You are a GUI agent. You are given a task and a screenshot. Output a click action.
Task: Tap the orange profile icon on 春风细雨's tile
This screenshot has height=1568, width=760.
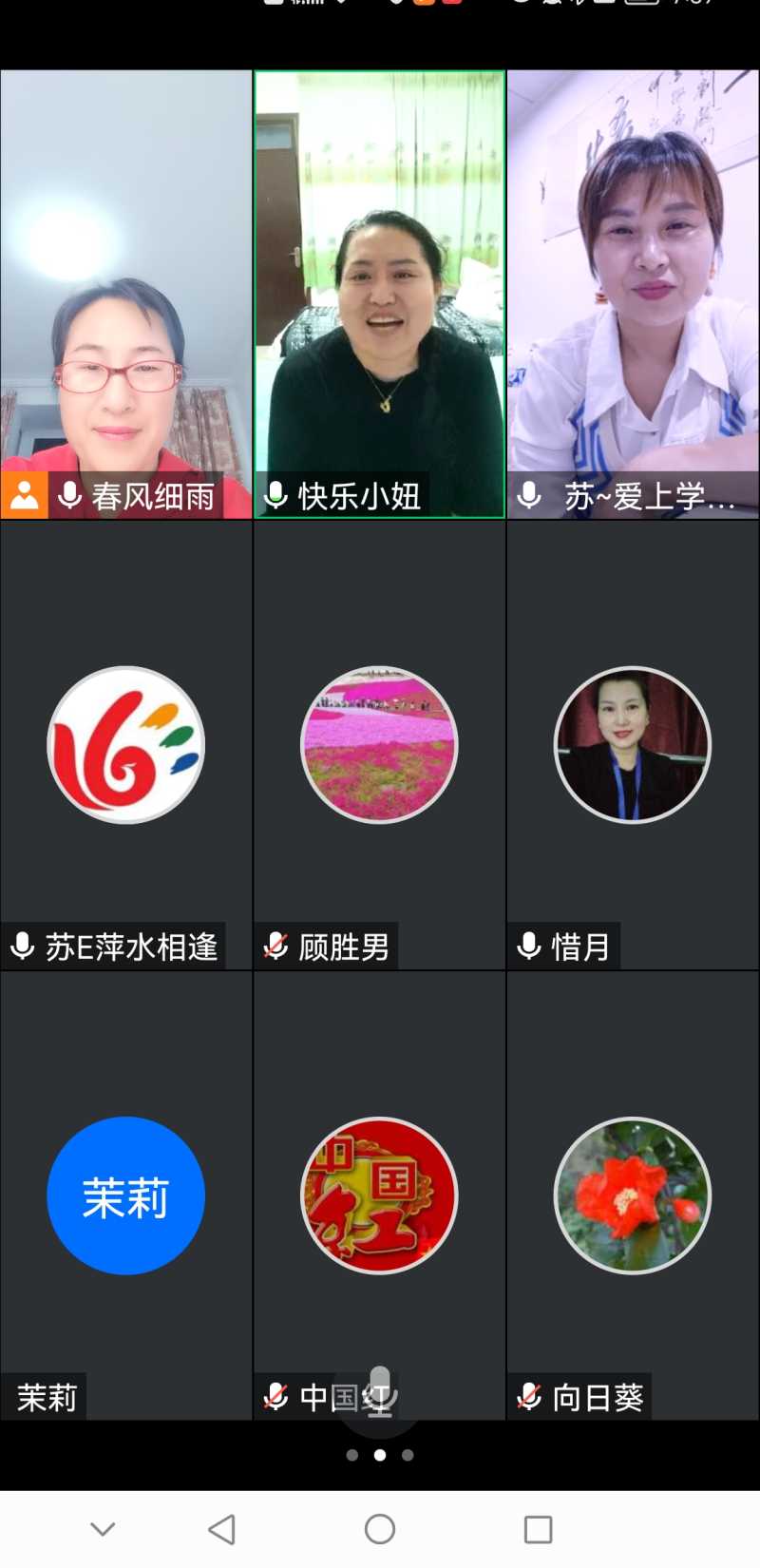(25, 494)
